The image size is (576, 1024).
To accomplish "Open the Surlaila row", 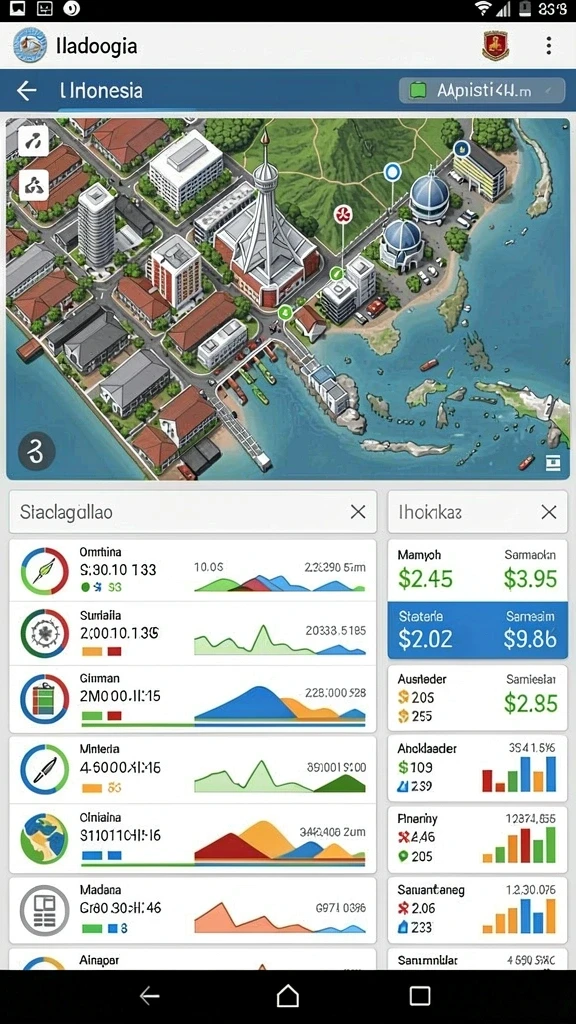I will [193, 633].
